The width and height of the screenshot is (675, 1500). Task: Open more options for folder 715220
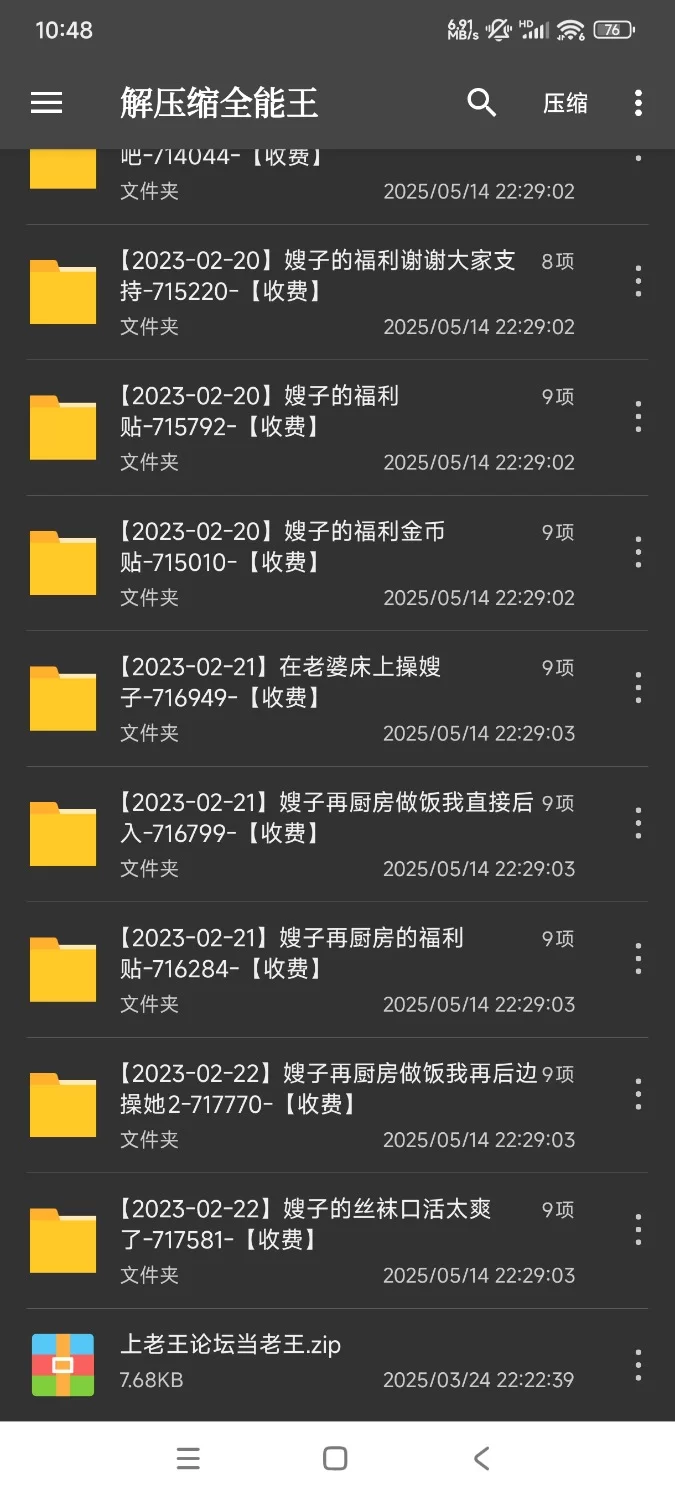point(638,281)
